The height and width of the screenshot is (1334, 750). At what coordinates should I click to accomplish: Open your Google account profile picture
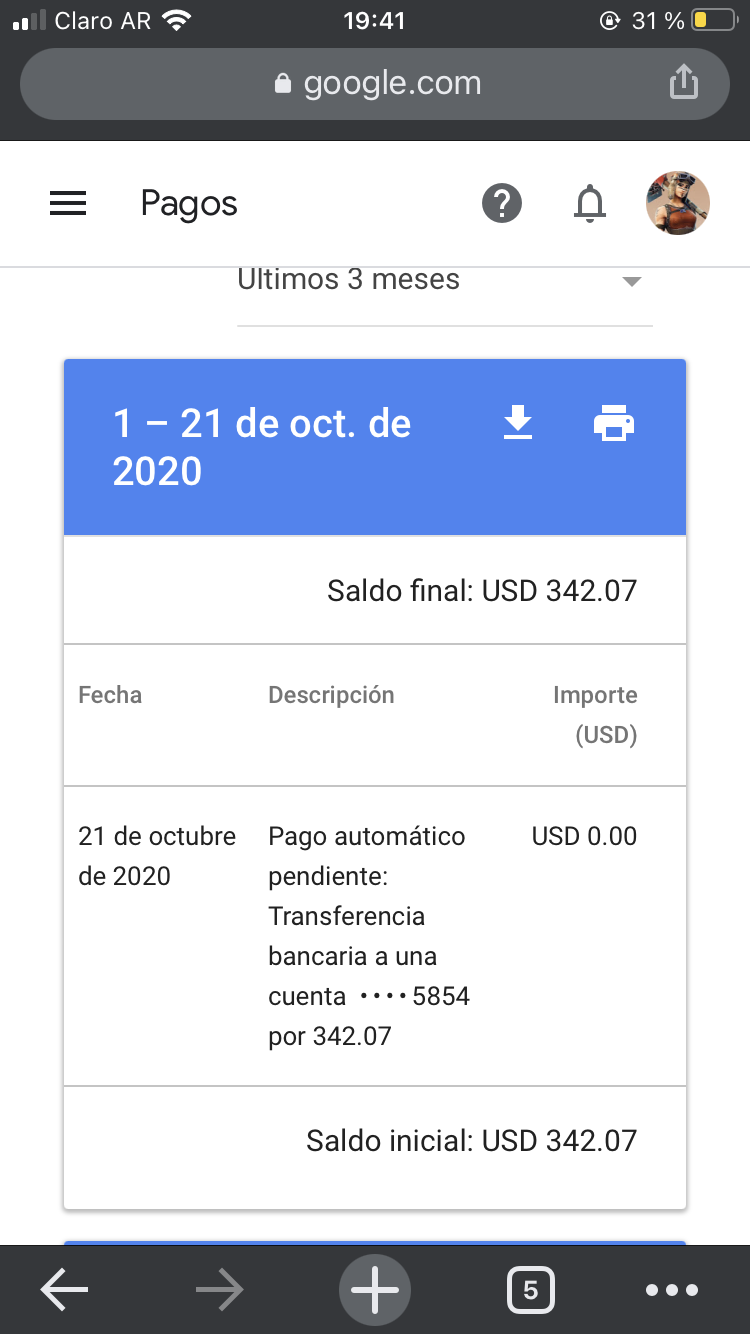pyautogui.click(x=677, y=202)
